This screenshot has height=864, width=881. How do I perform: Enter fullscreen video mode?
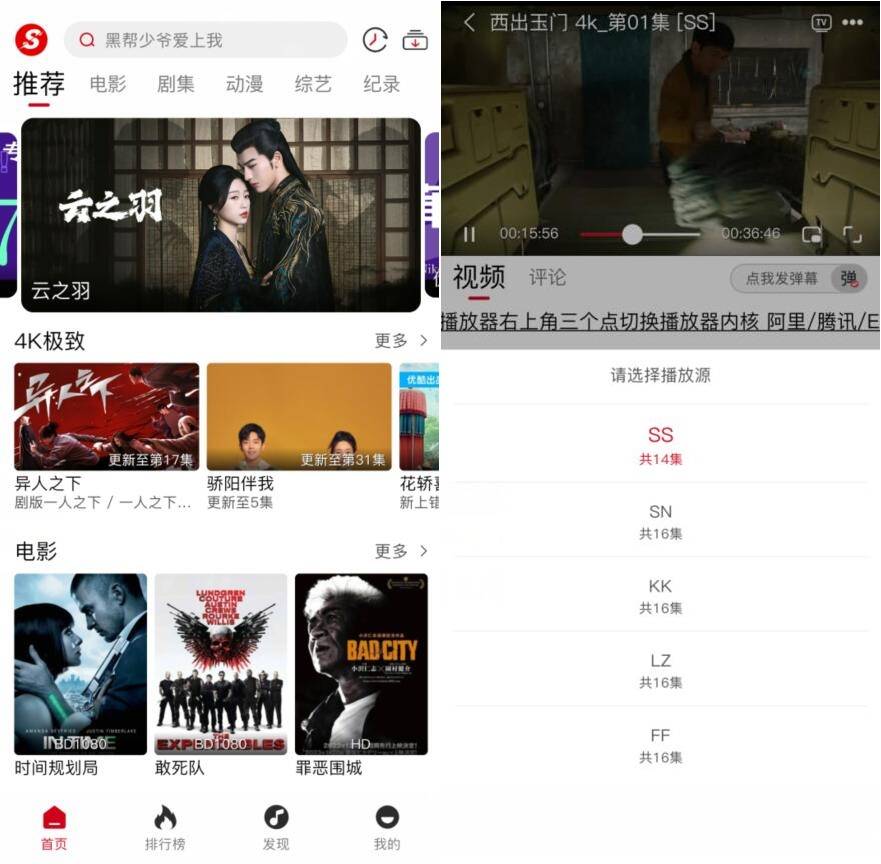[852, 235]
